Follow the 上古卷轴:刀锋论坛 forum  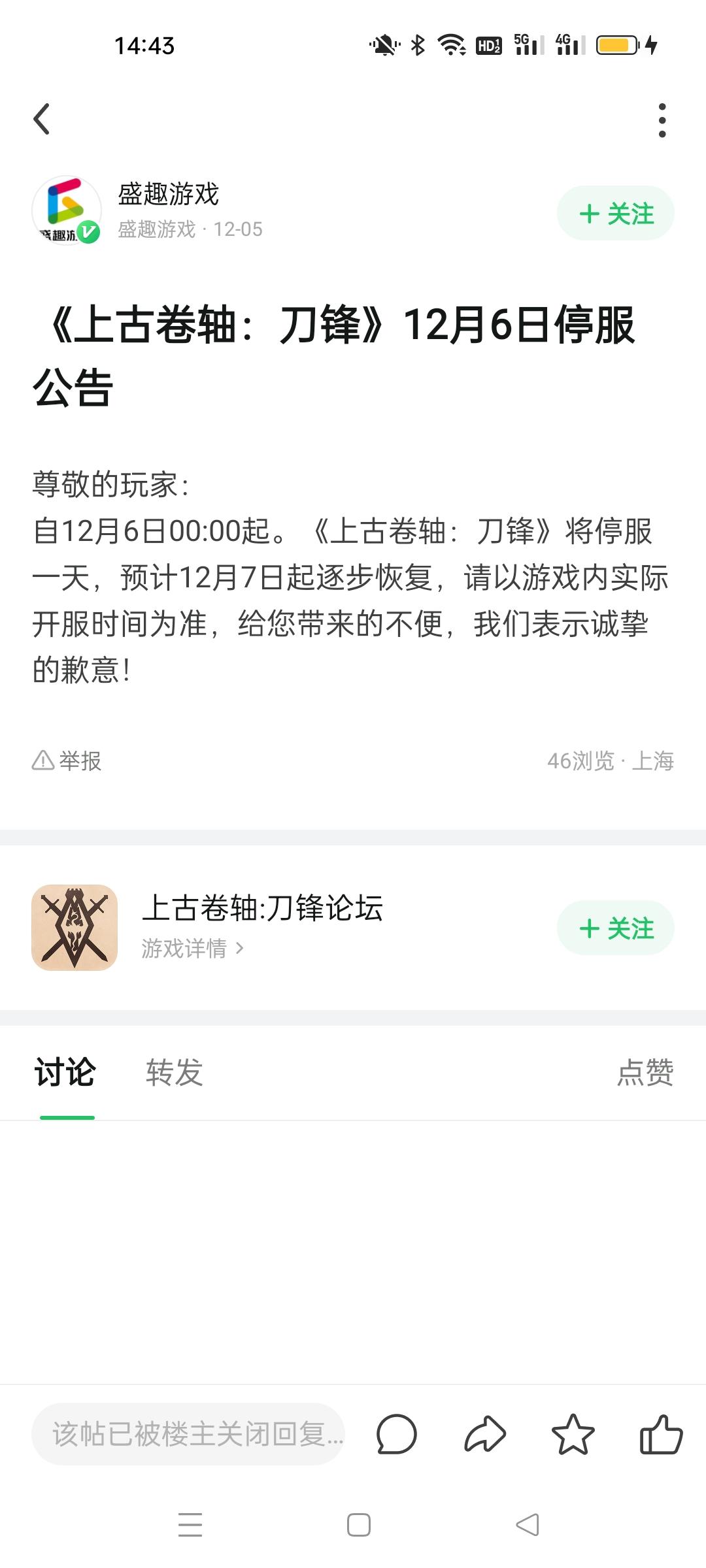[615, 928]
